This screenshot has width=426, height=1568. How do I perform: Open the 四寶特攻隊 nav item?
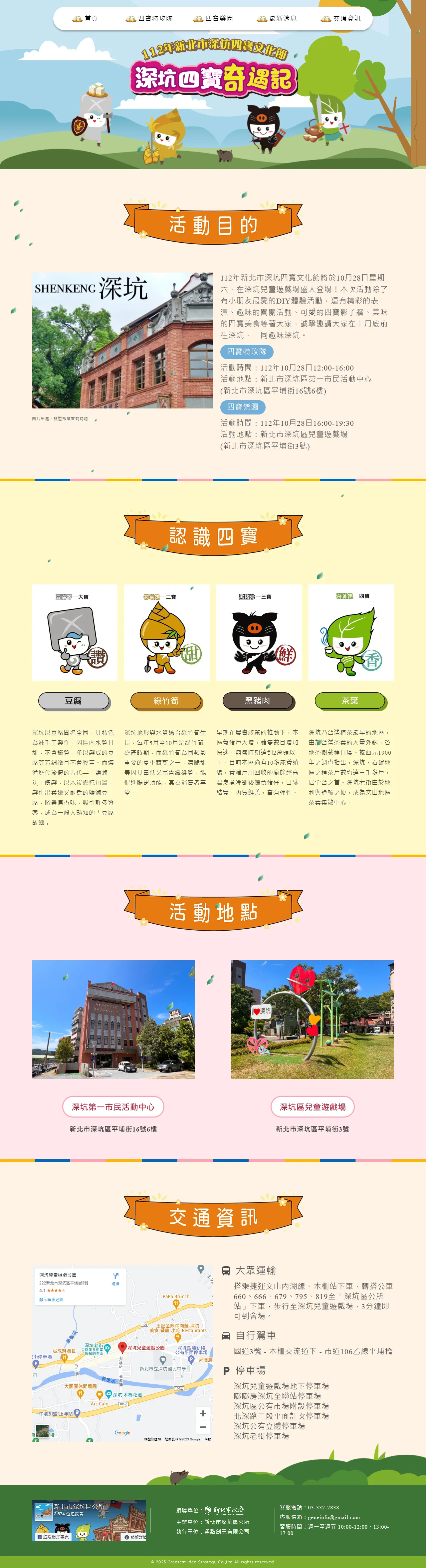(x=149, y=19)
